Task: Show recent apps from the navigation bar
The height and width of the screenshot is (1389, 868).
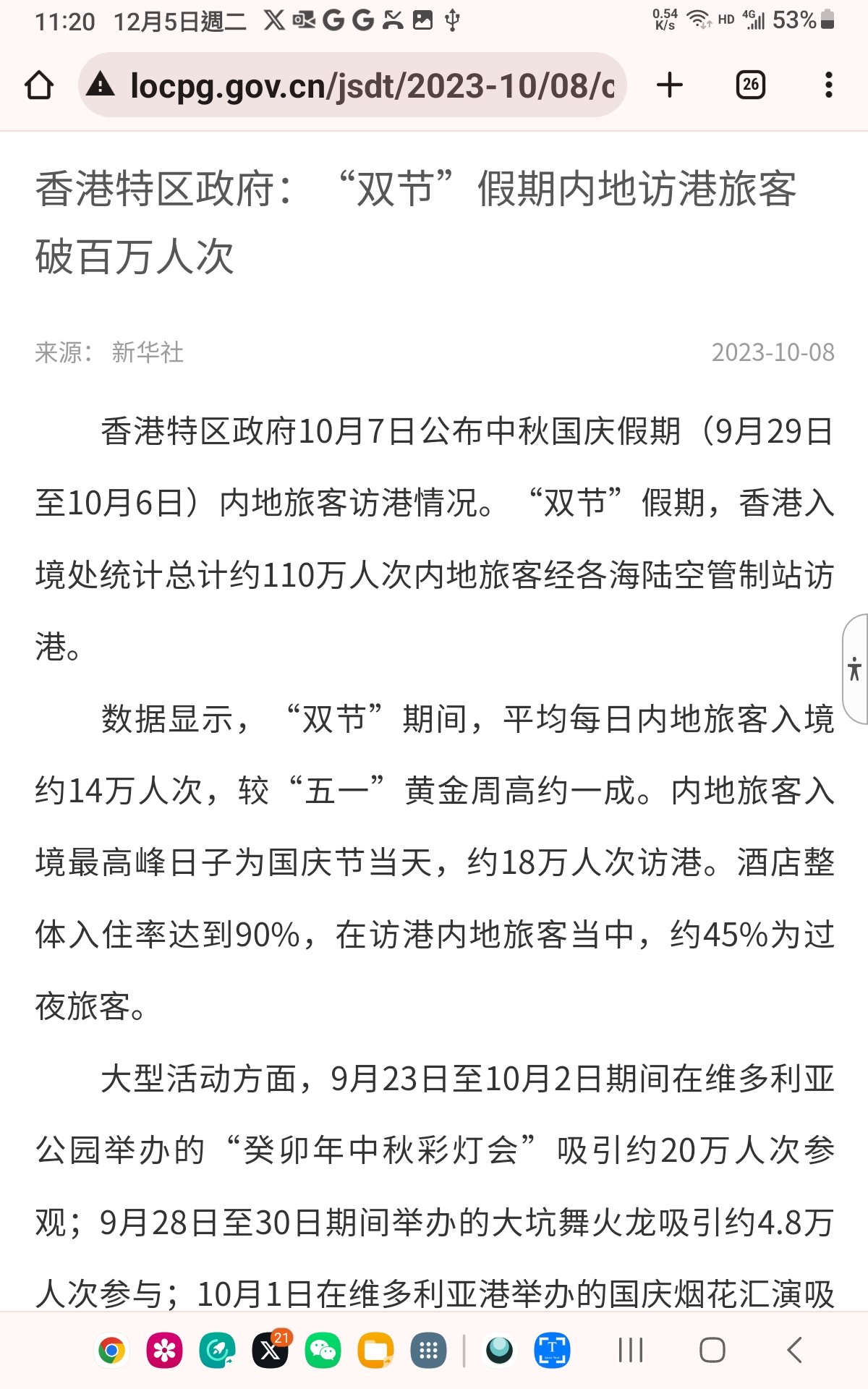Action: (631, 1350)
